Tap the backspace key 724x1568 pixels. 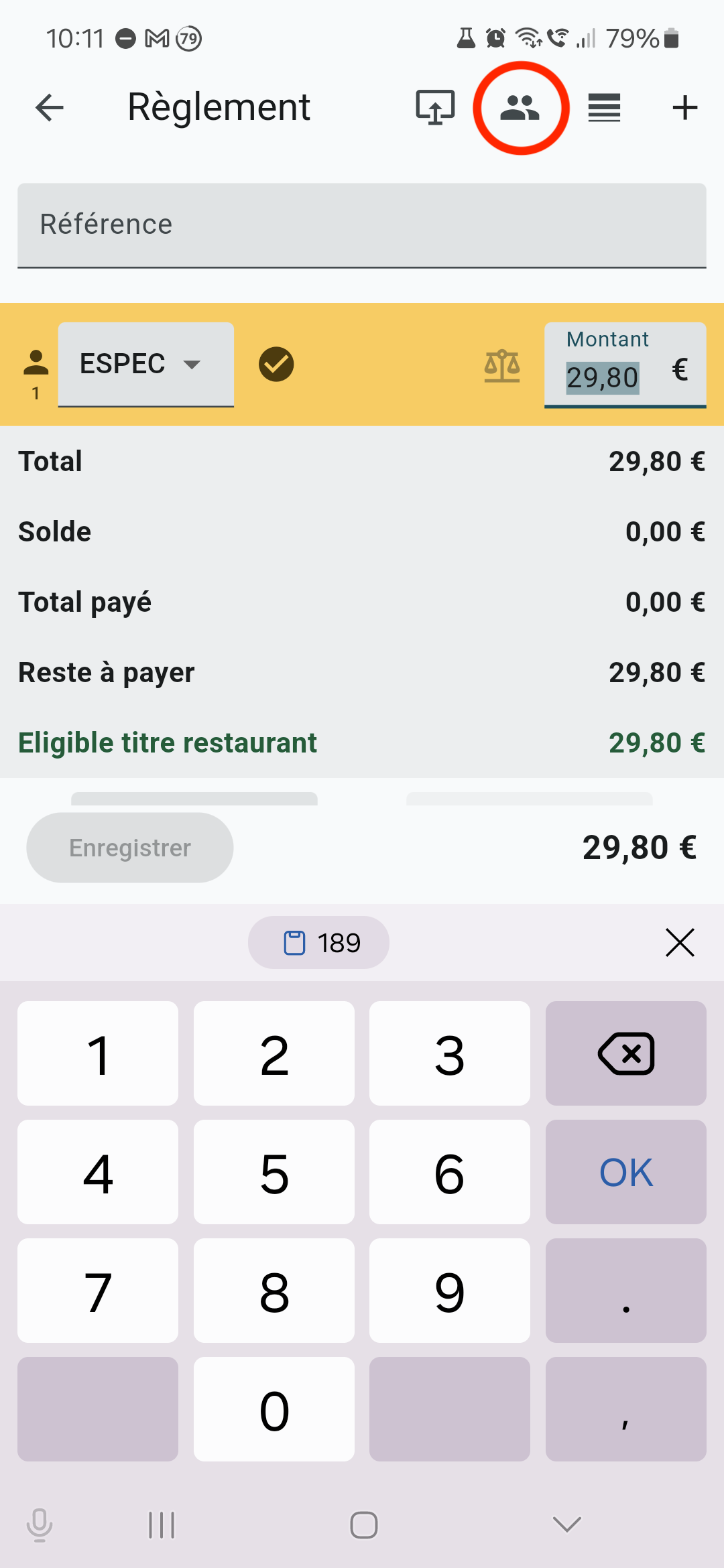pyautogui.click(x=626, y=1053)
